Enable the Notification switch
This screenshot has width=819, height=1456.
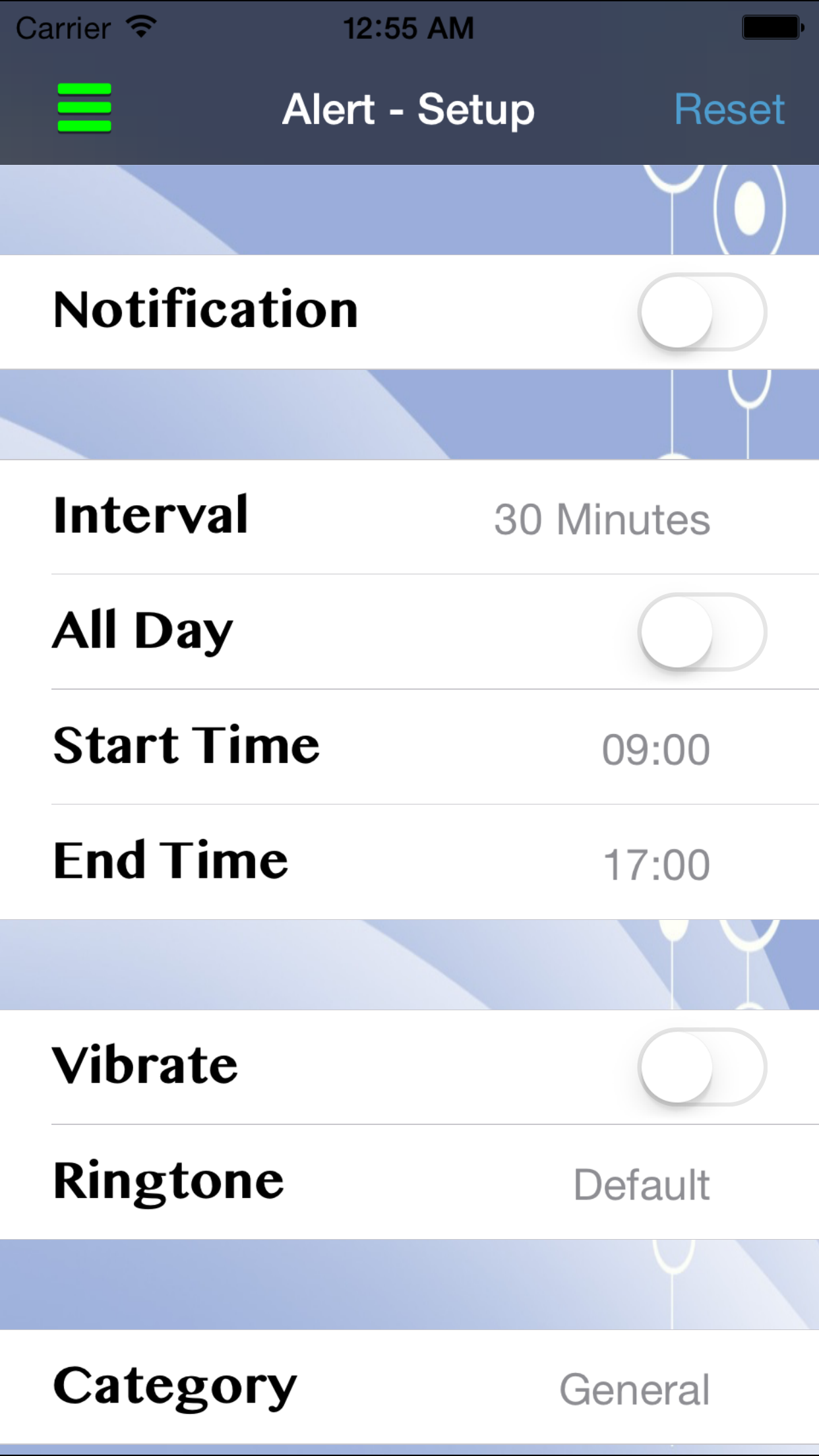pos(702,312)
